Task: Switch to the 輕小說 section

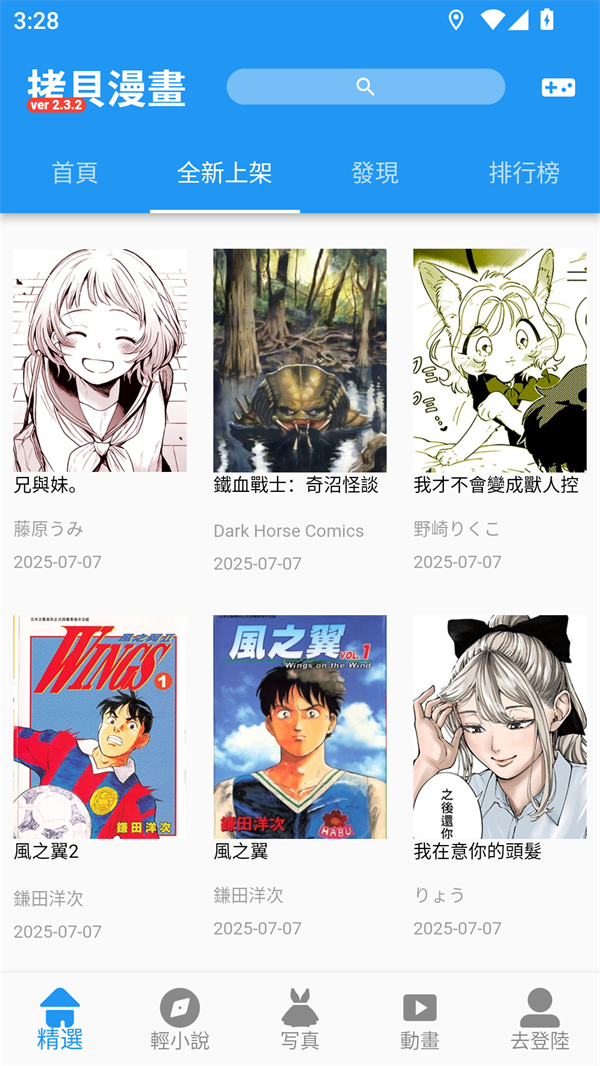Action: [x=180, y=1020]
